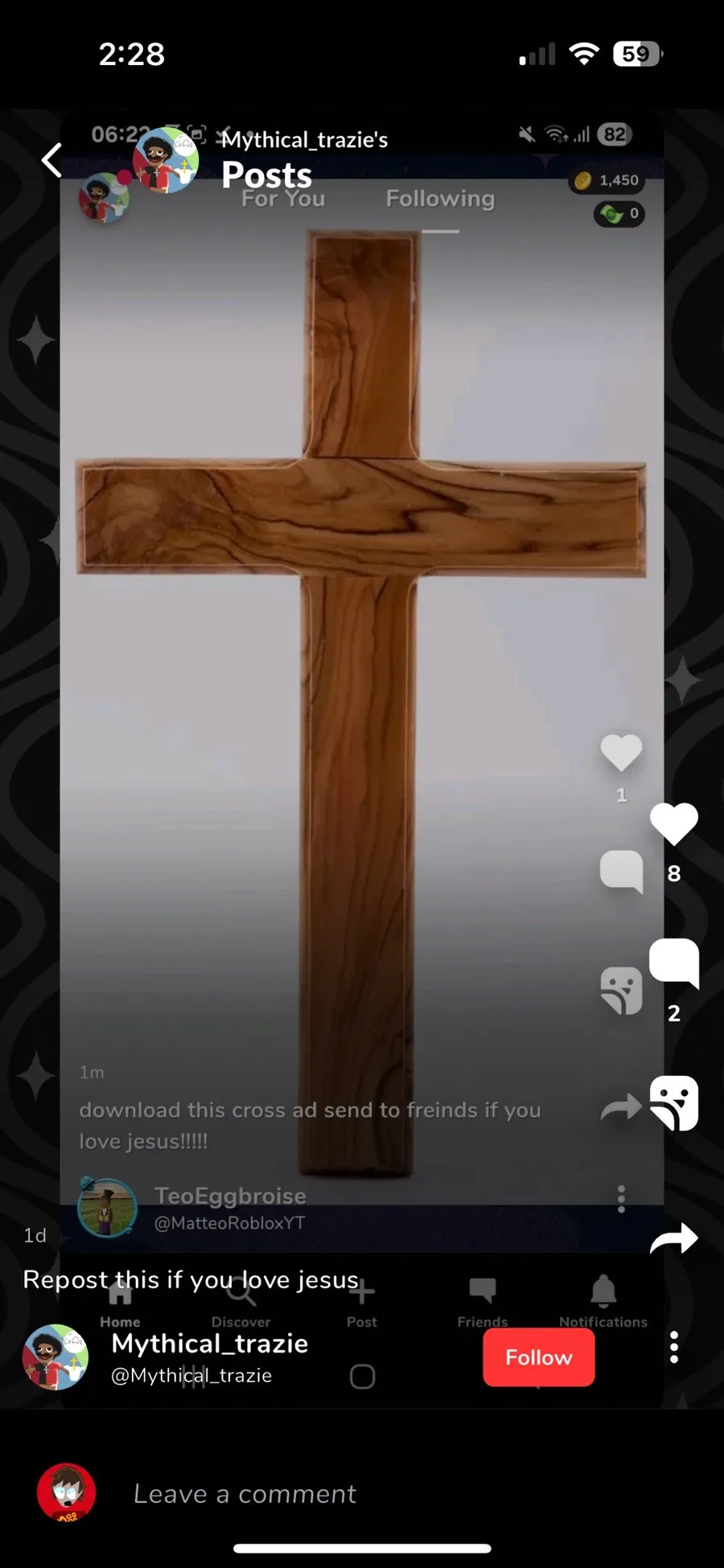This screenshot has height=1568, width=724.
Task: Repost Mythical_trazie's post
Action: (673, 1103)
